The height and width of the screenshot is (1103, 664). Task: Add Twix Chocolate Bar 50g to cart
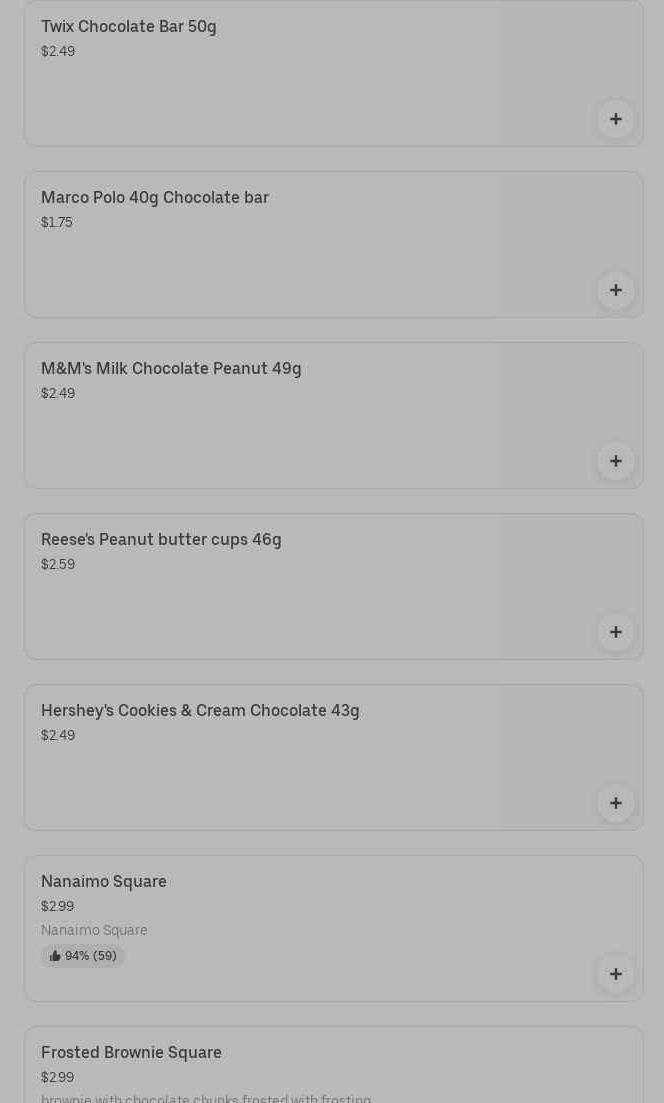click(615, 119)
